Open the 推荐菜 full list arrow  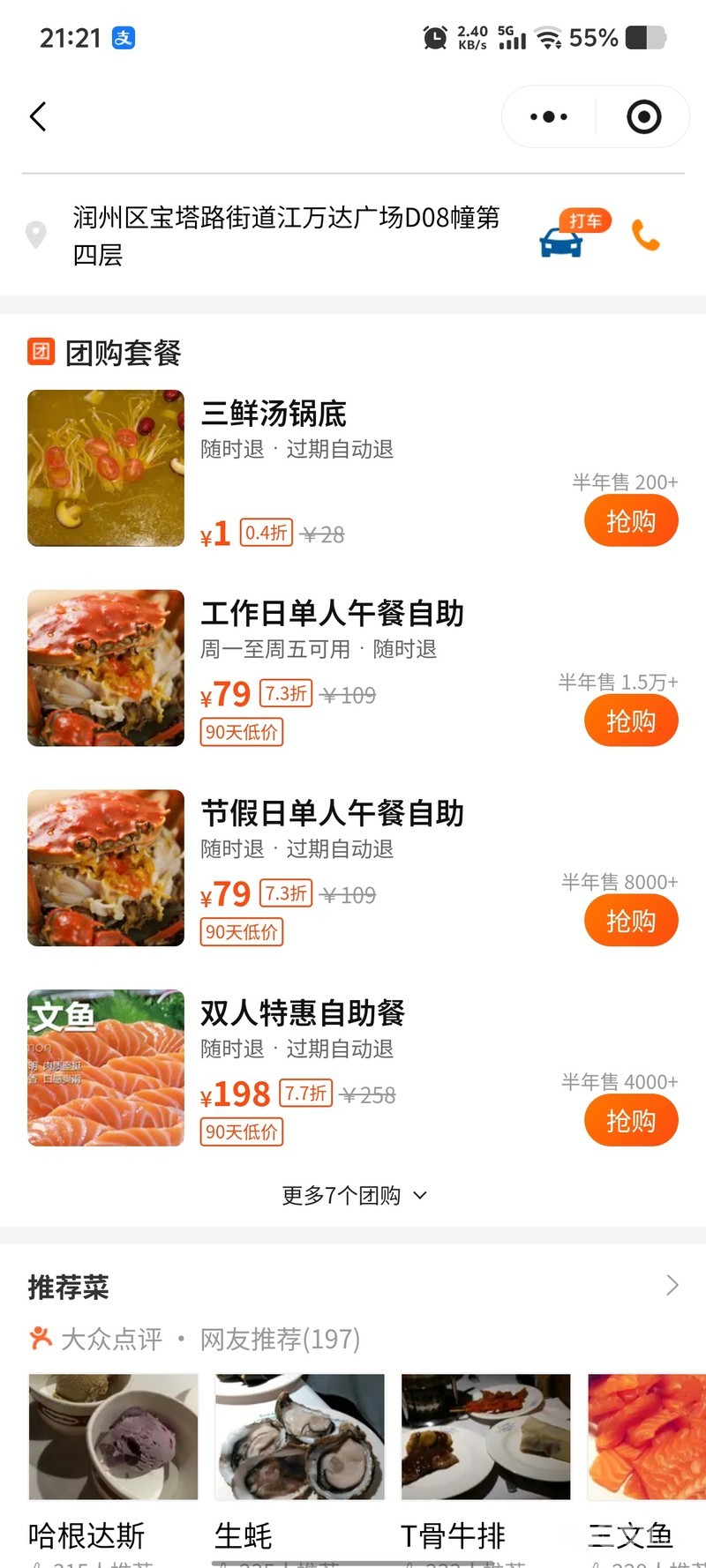(x=672, y=1285)
